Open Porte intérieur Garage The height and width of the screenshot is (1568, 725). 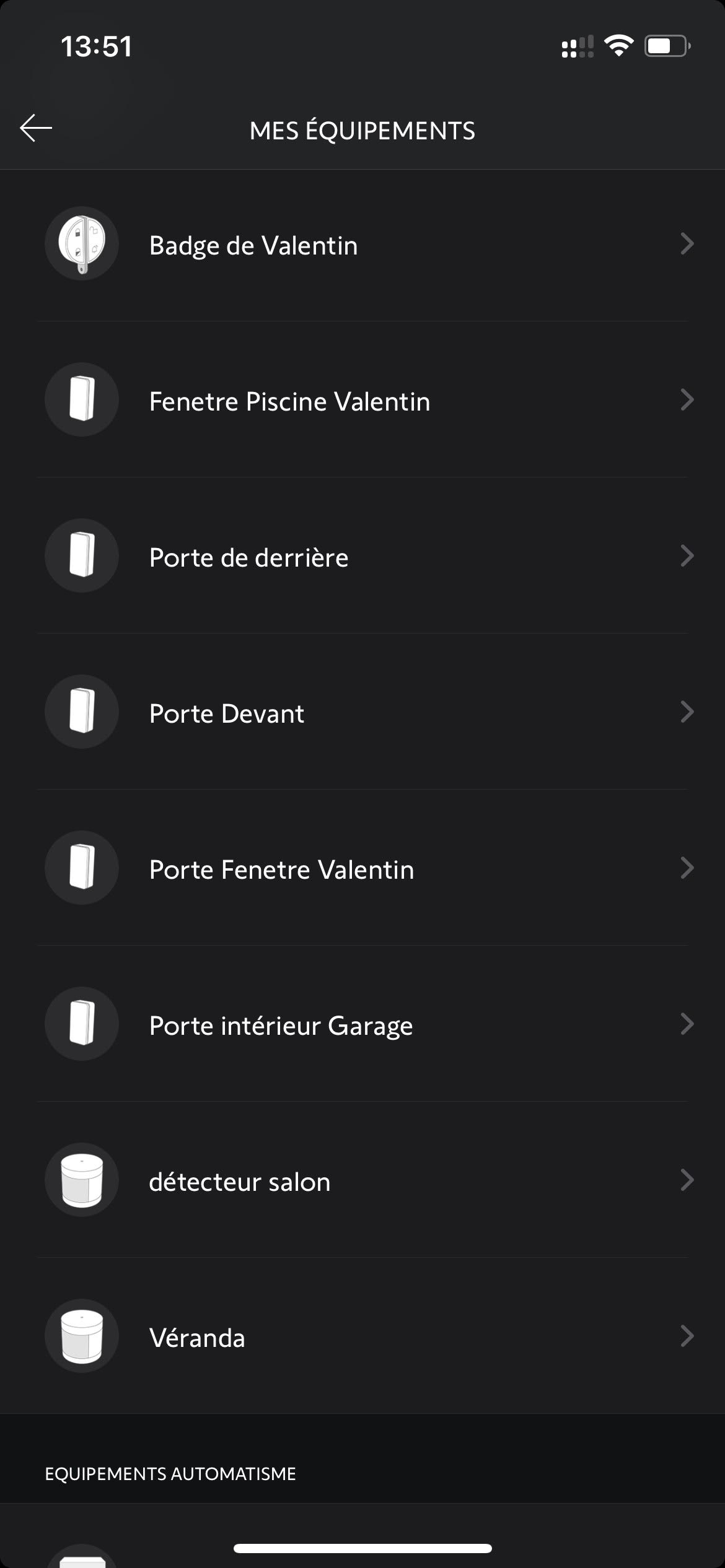(362, 1024)
